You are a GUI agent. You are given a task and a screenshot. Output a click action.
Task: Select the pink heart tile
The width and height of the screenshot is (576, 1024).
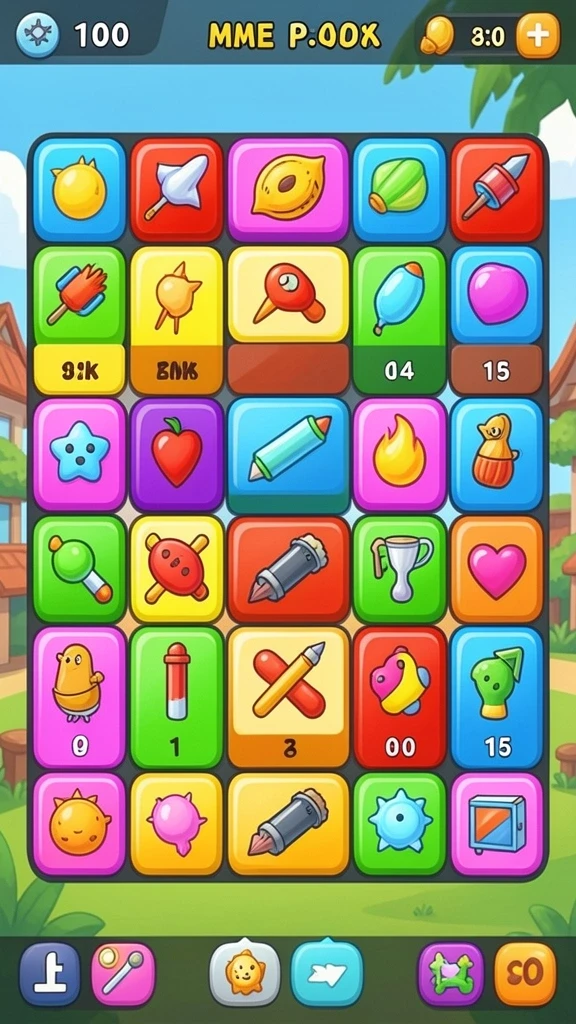click(497, 569)
